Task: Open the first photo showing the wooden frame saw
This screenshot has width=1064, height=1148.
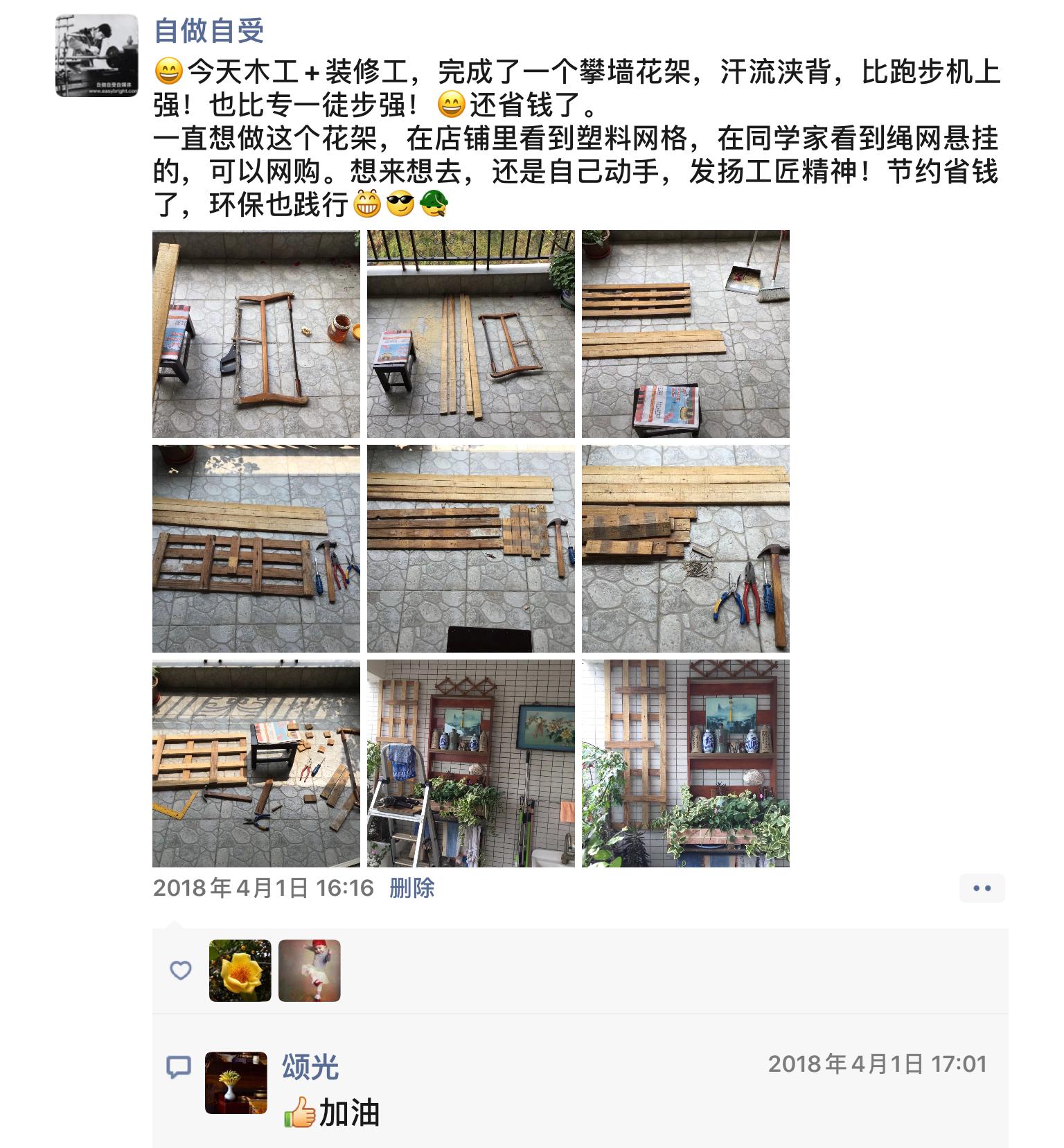Action: click(x=256, y=334)
